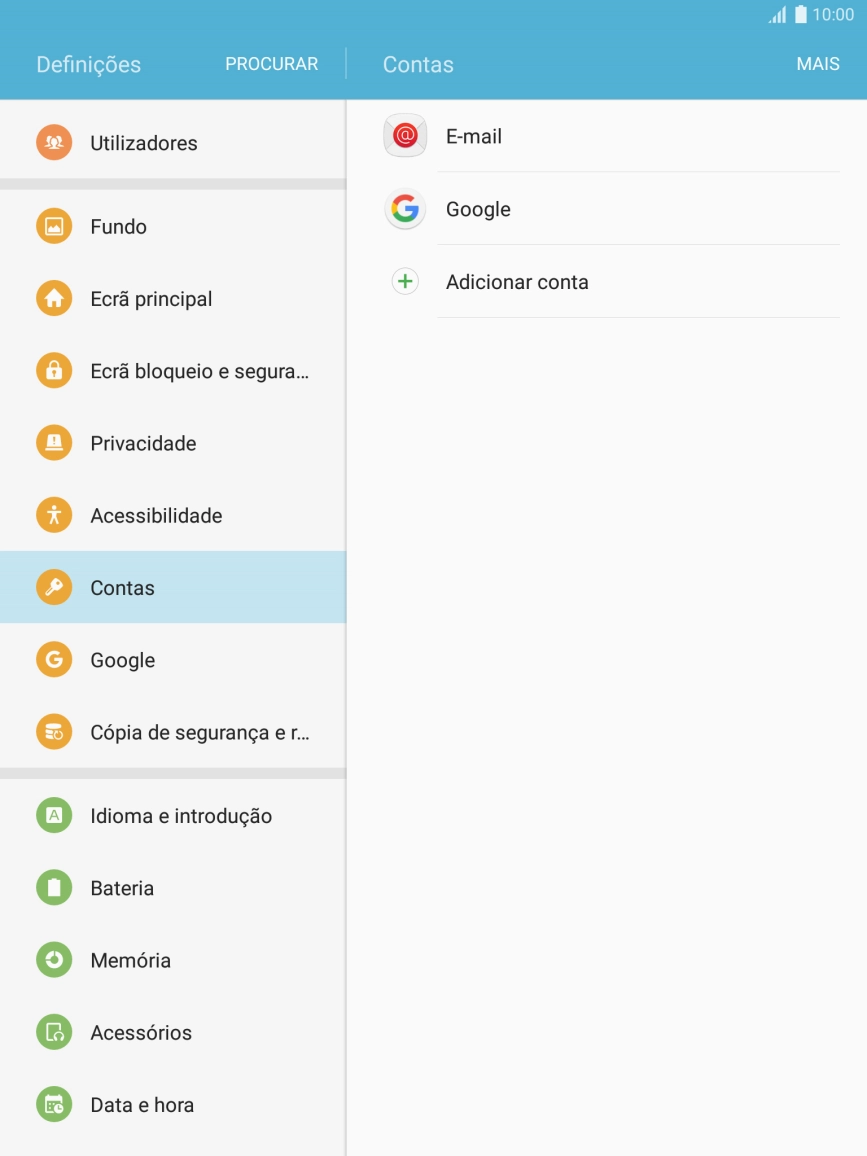The height and width of the screenshot is (1156, 867).
Task: Open the PROCURAR search option
Action: (x=271, y=63)
